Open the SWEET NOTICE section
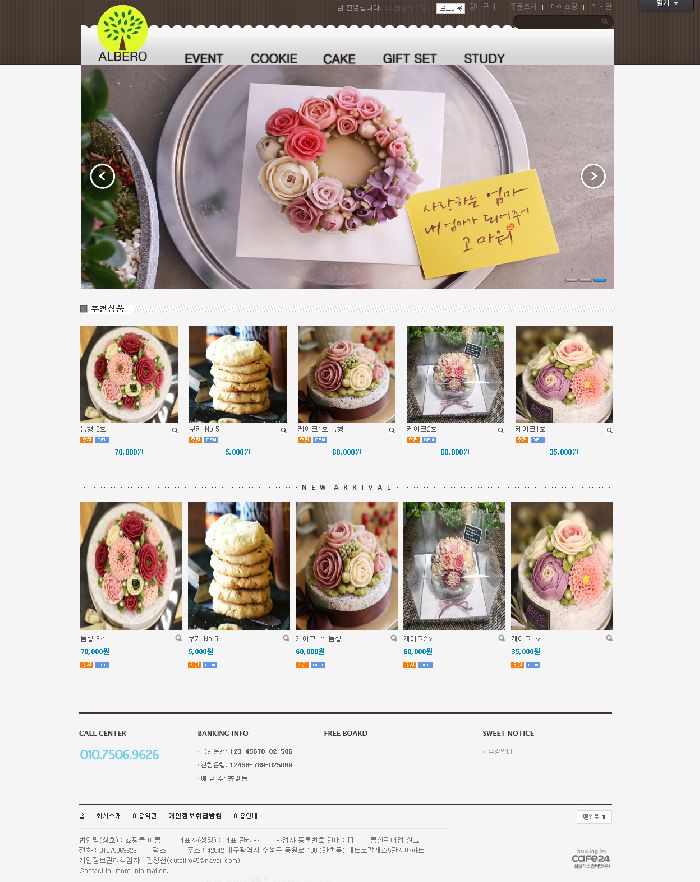The image size is (700, 882). pyautogui.click(x=508, y=733)
